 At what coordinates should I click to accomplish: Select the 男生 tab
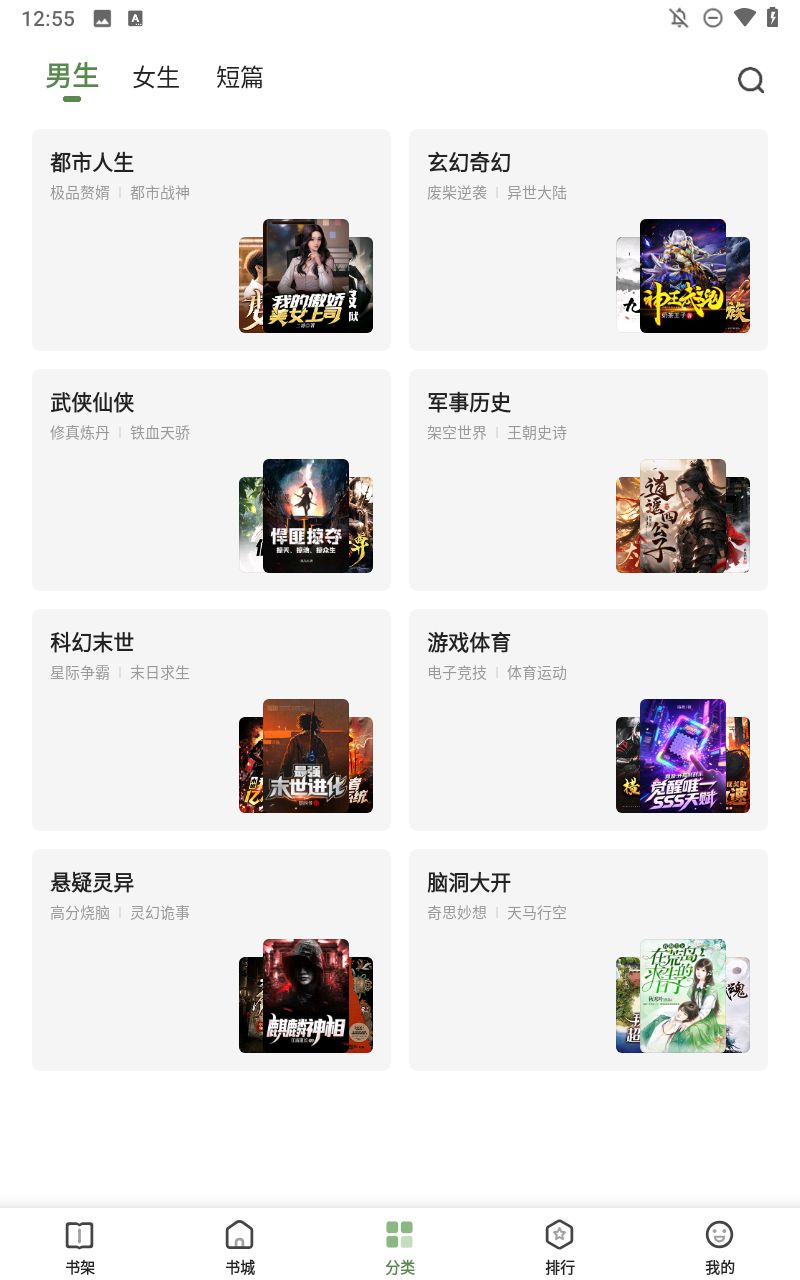click(x=72, y=77)
